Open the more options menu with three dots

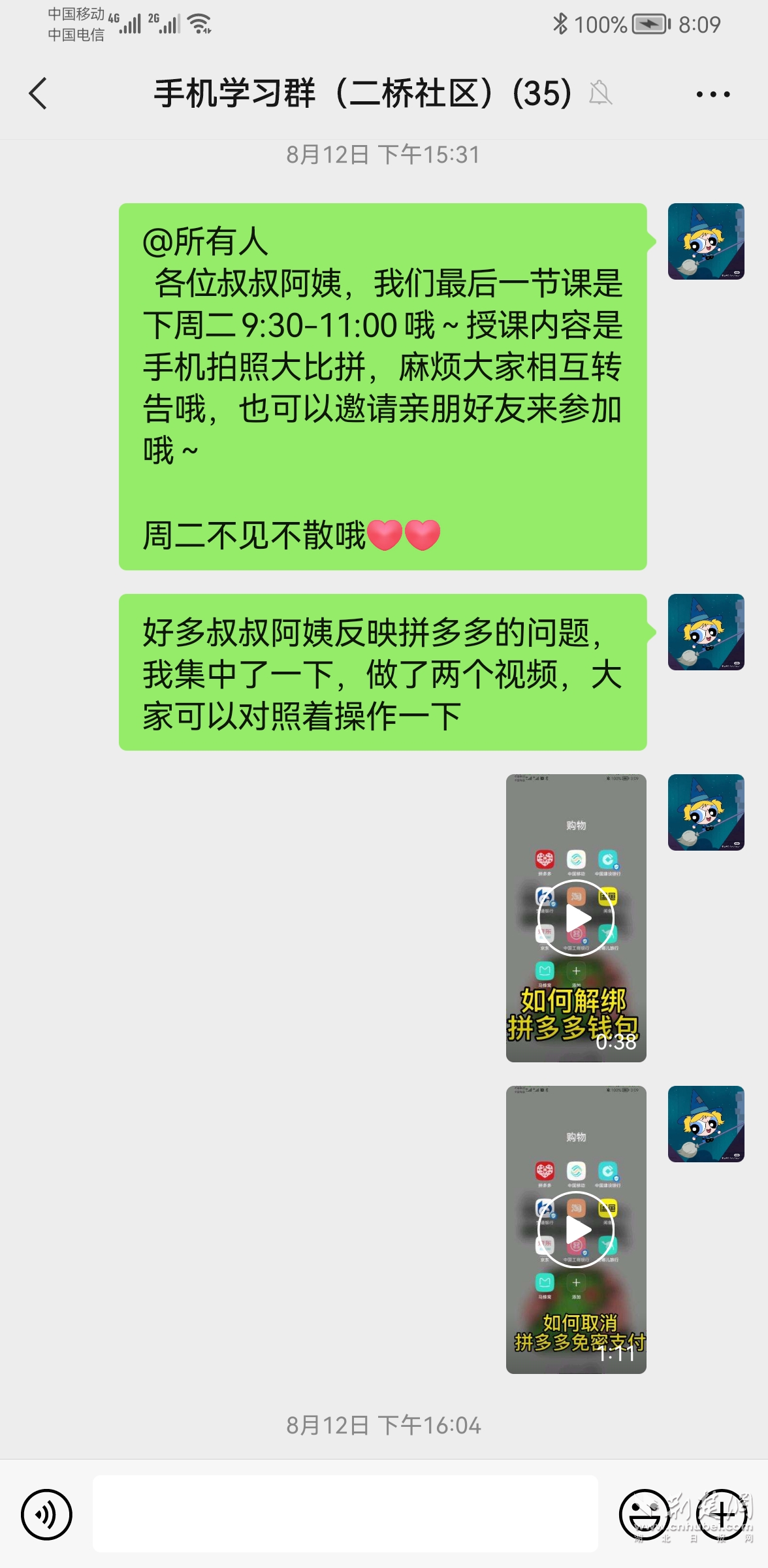[x=709, y=95]
